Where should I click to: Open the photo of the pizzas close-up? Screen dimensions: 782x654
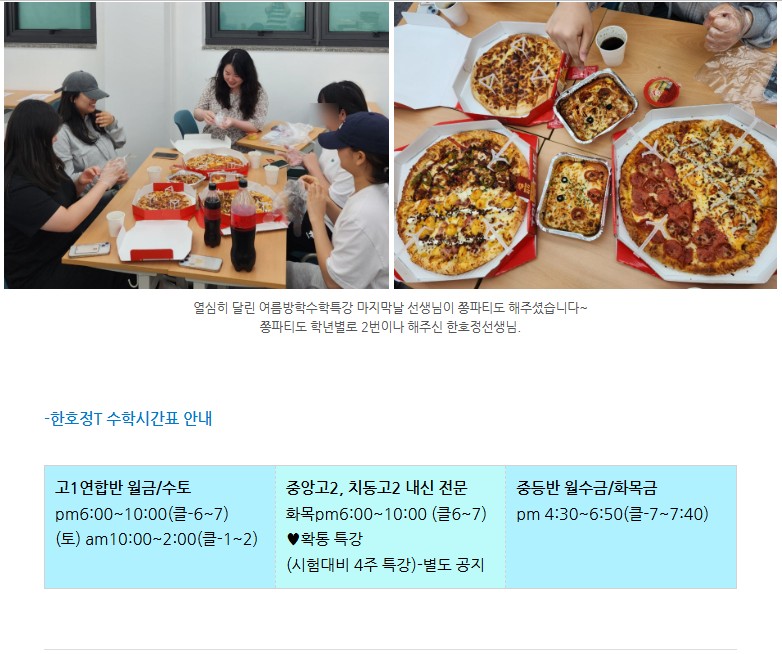[585, 145]
